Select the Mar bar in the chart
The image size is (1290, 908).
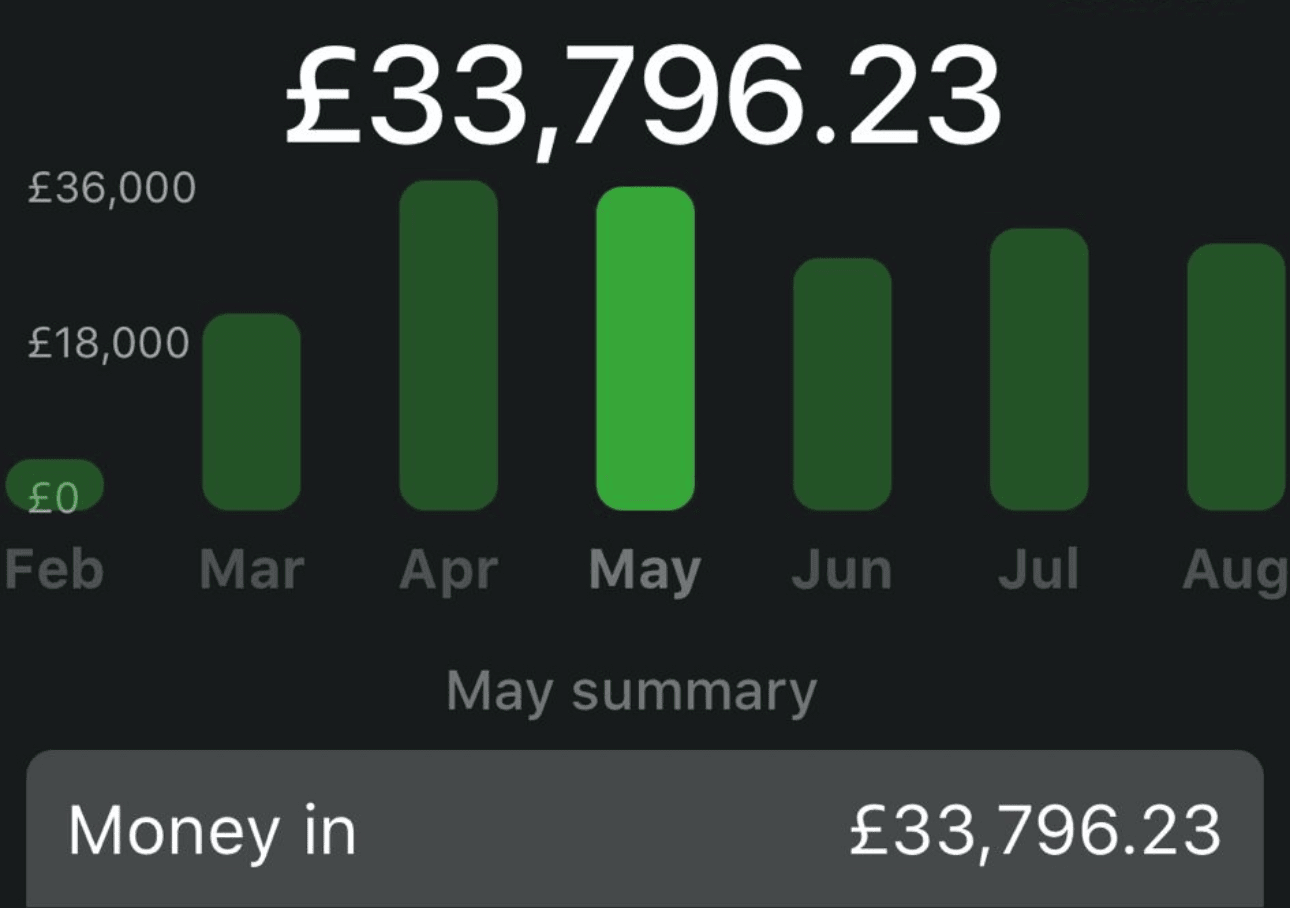pos(251,412)
